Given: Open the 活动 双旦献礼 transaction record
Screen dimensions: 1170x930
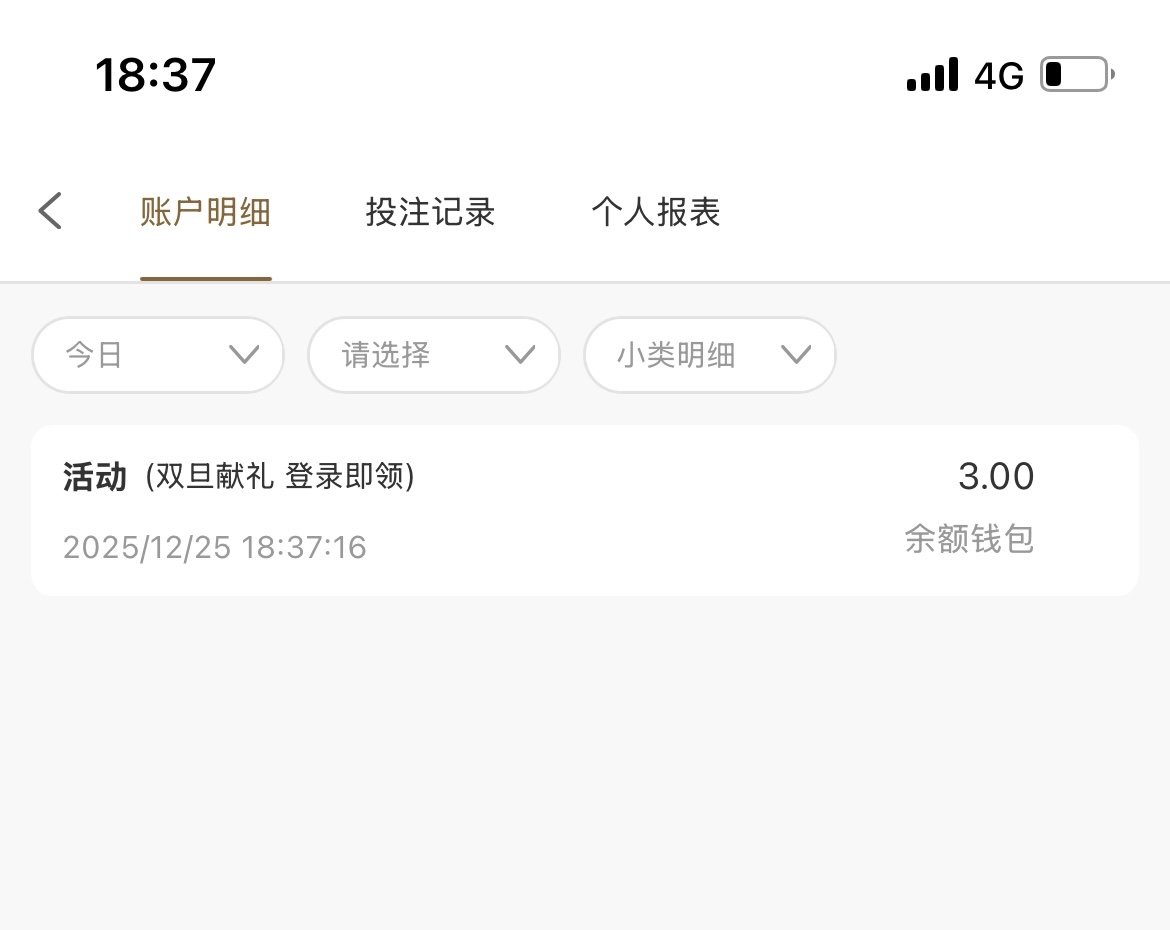Looking at the screenshot, I should pyautogui.click(x=584, y=510).
